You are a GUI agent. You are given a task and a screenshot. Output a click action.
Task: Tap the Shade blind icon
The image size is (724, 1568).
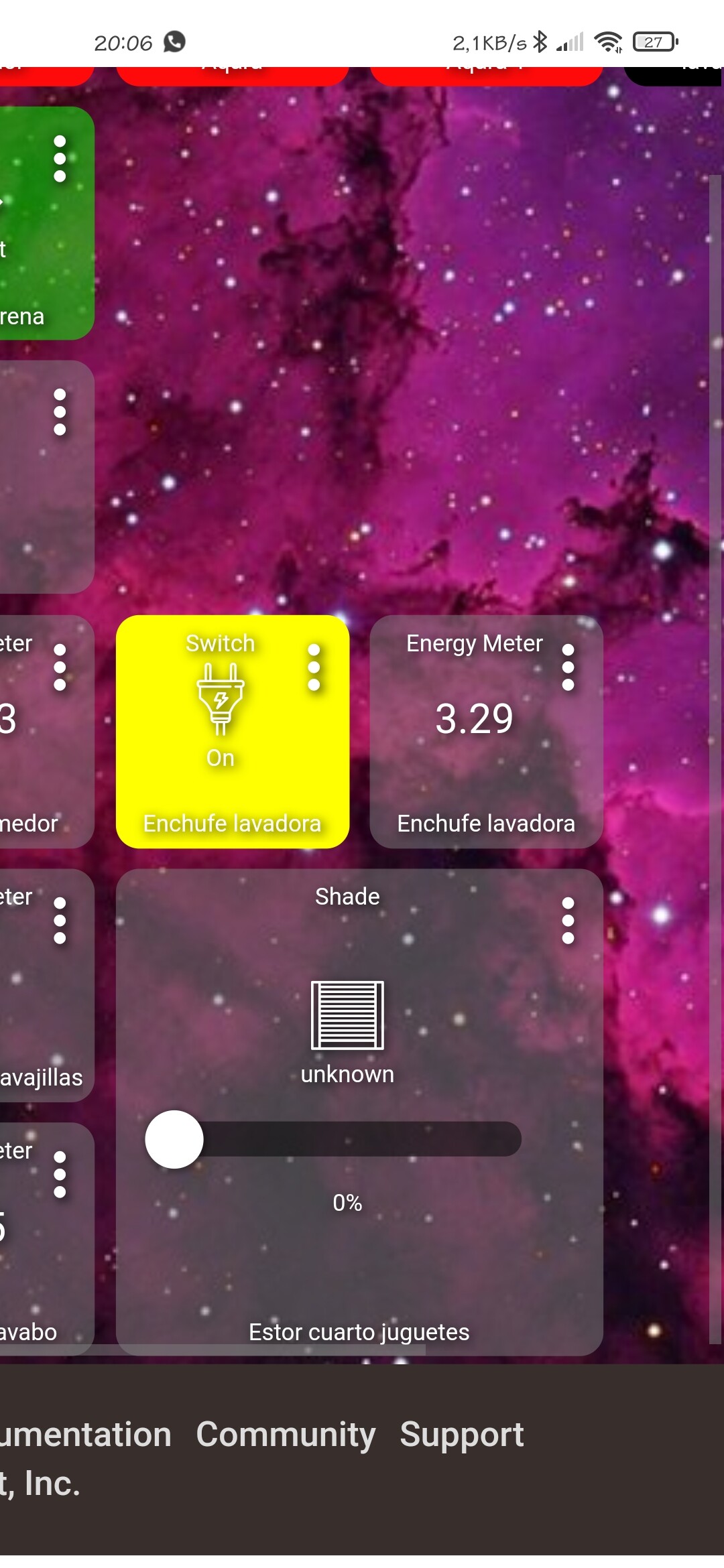coord(347,1015)
